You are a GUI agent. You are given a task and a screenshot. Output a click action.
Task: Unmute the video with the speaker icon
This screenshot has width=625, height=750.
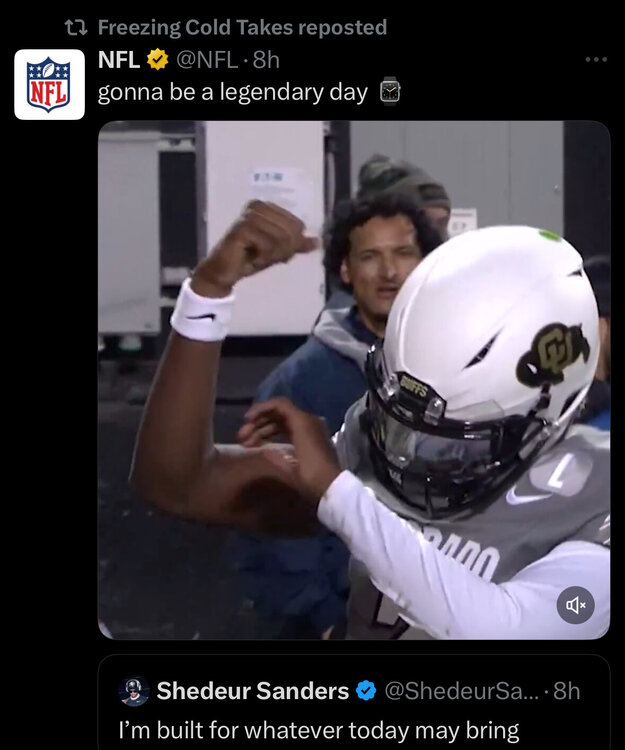pos(575,605)
